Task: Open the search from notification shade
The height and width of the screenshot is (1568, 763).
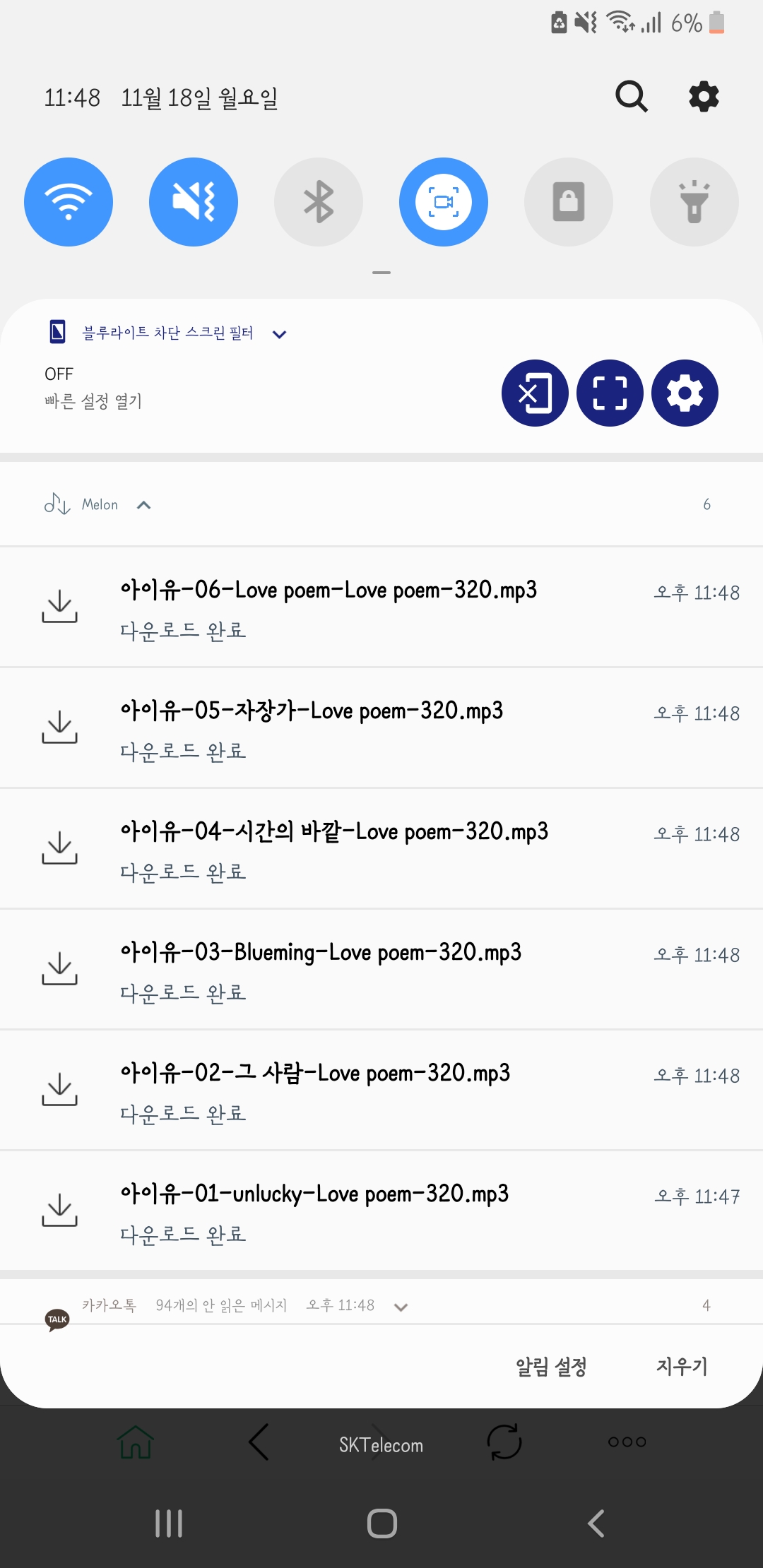Action: (631, 97)
